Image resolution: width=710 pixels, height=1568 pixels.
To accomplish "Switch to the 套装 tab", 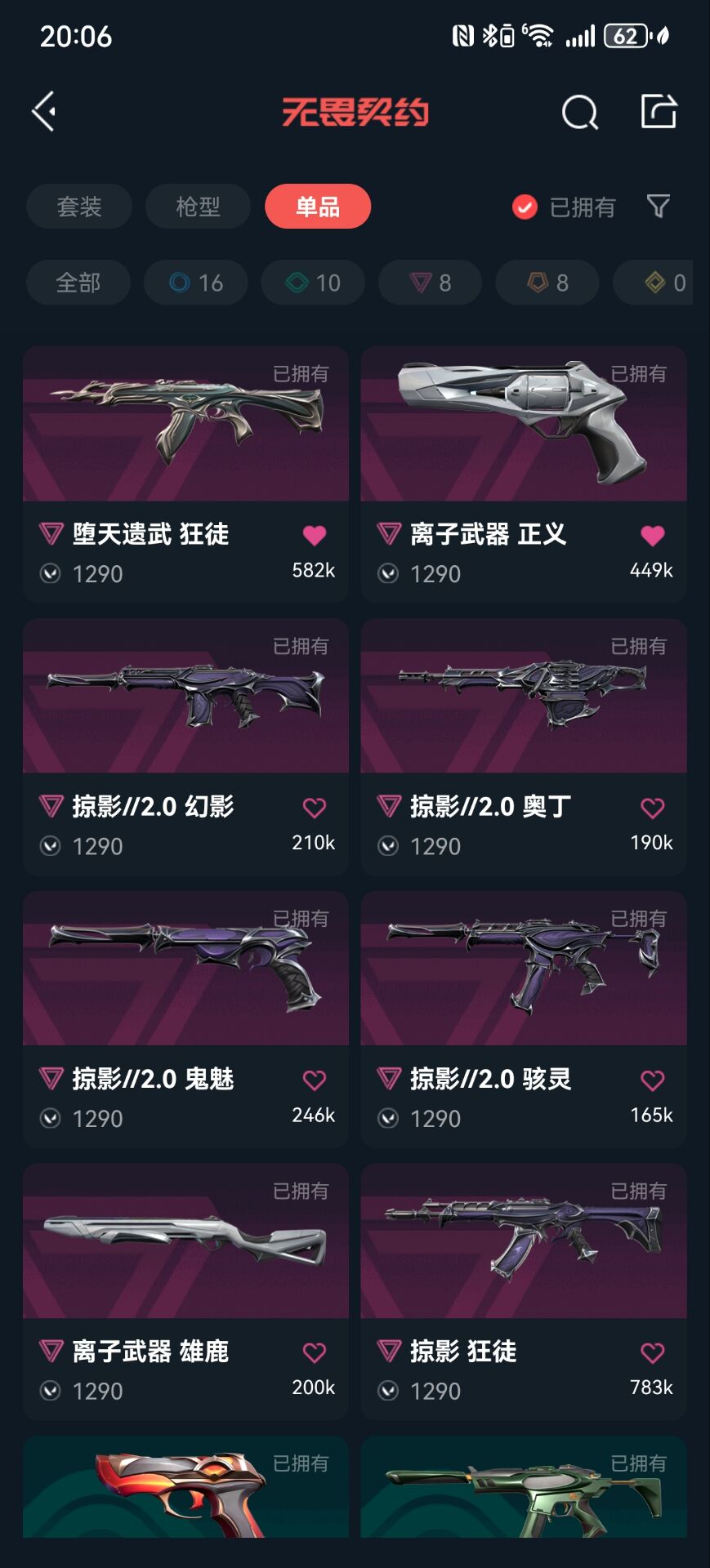I will (x=79, y=207).
